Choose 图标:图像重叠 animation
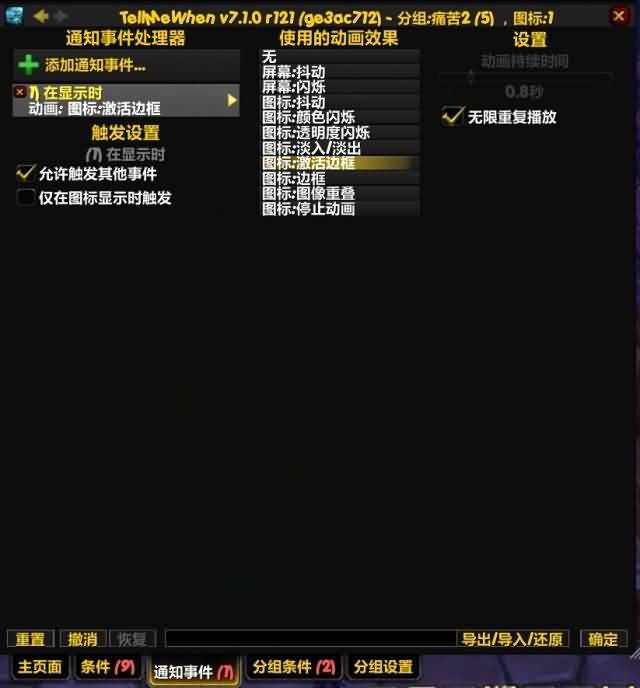Viewport: 640px width, 688px height. [338, 193]
